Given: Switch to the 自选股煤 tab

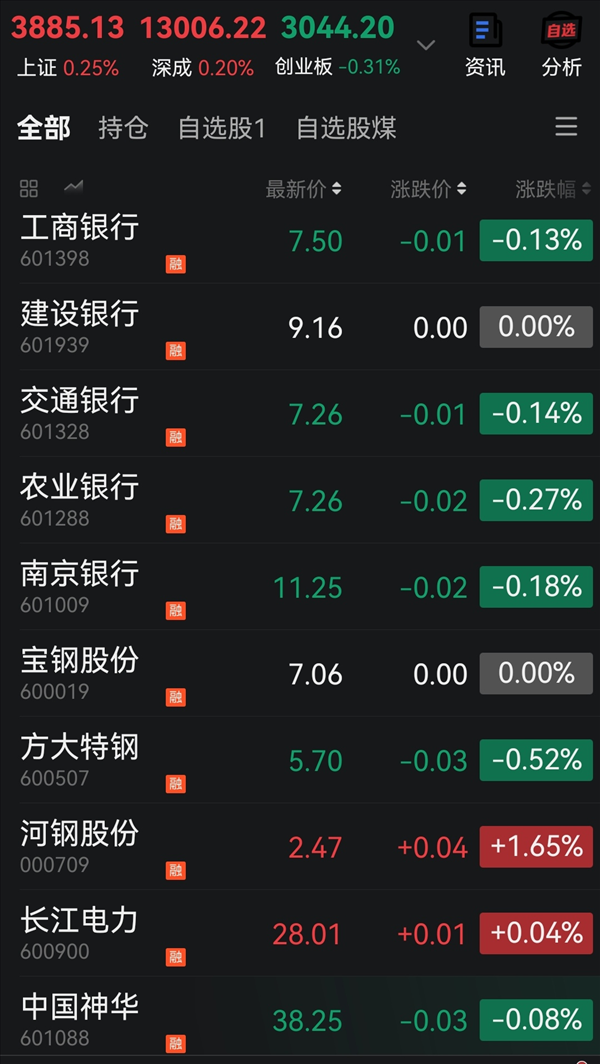Looking at the screenshot, I should tap(346, 128).
